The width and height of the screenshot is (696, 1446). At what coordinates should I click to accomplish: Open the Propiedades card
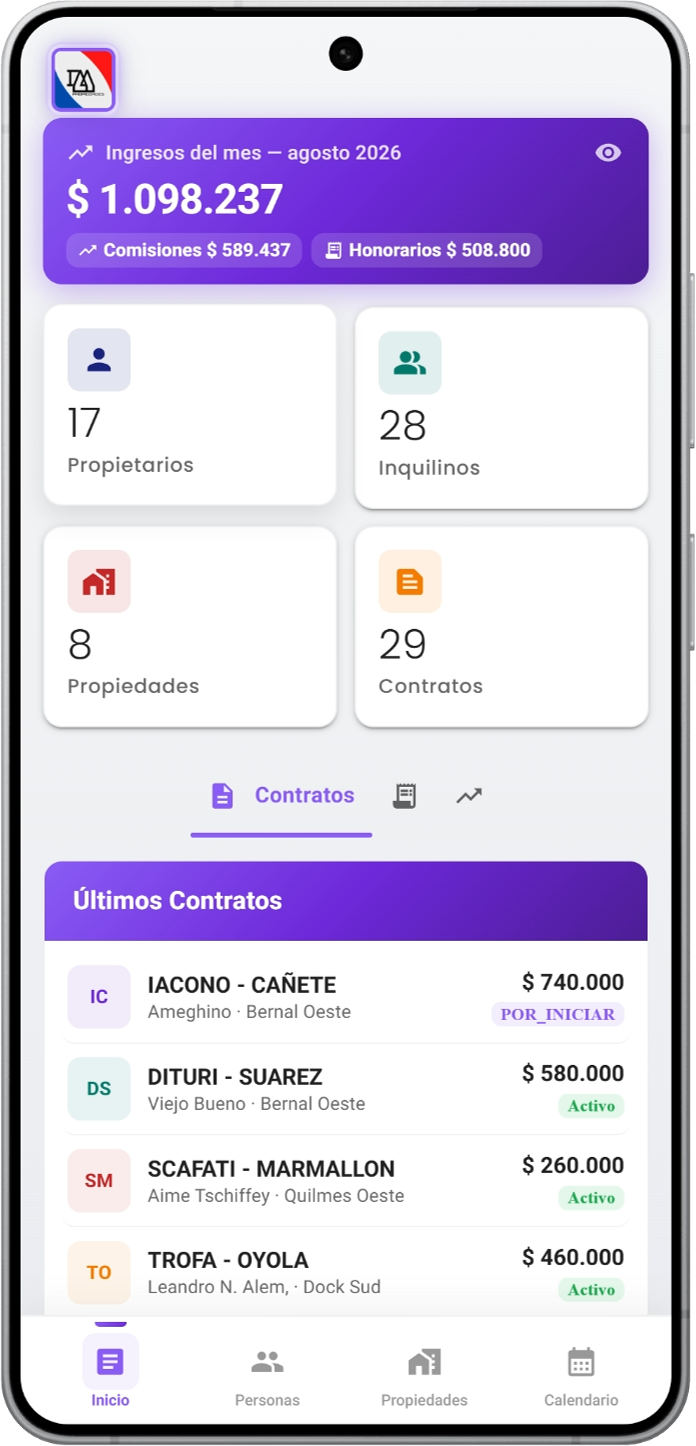[190, 627]
